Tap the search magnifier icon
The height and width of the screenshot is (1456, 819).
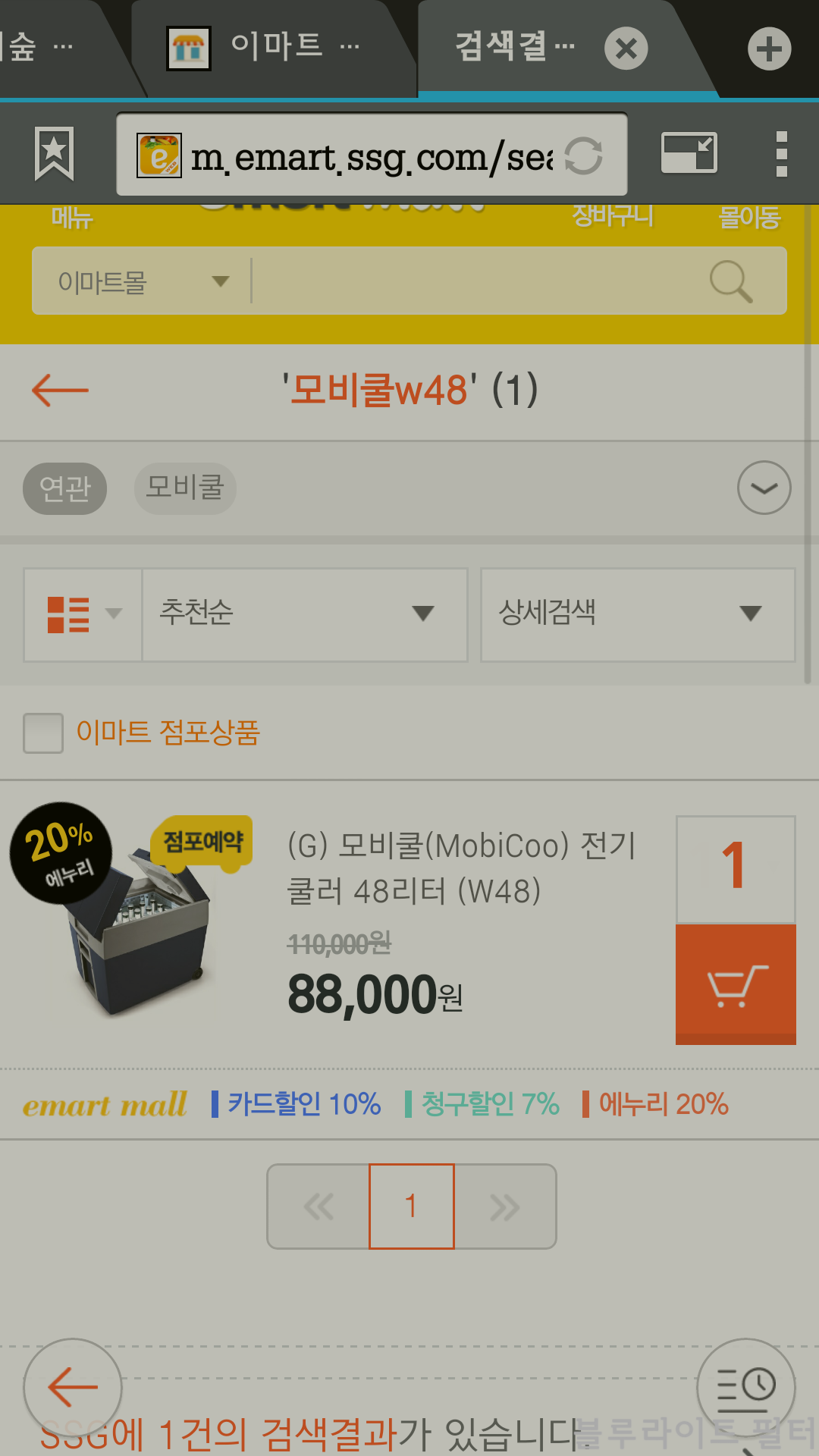click(730, 282)
